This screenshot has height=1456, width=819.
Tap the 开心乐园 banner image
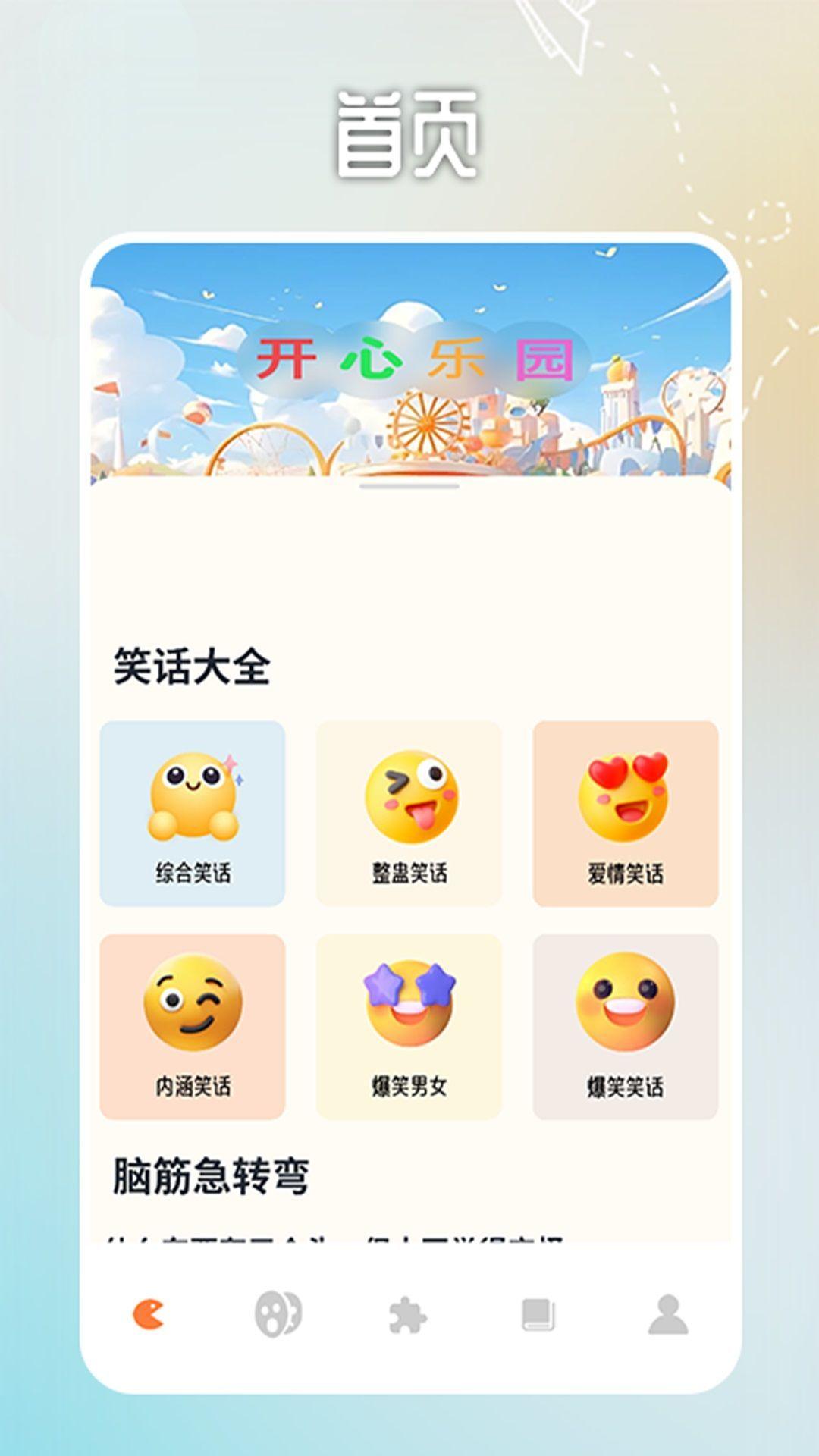point(409,364)
